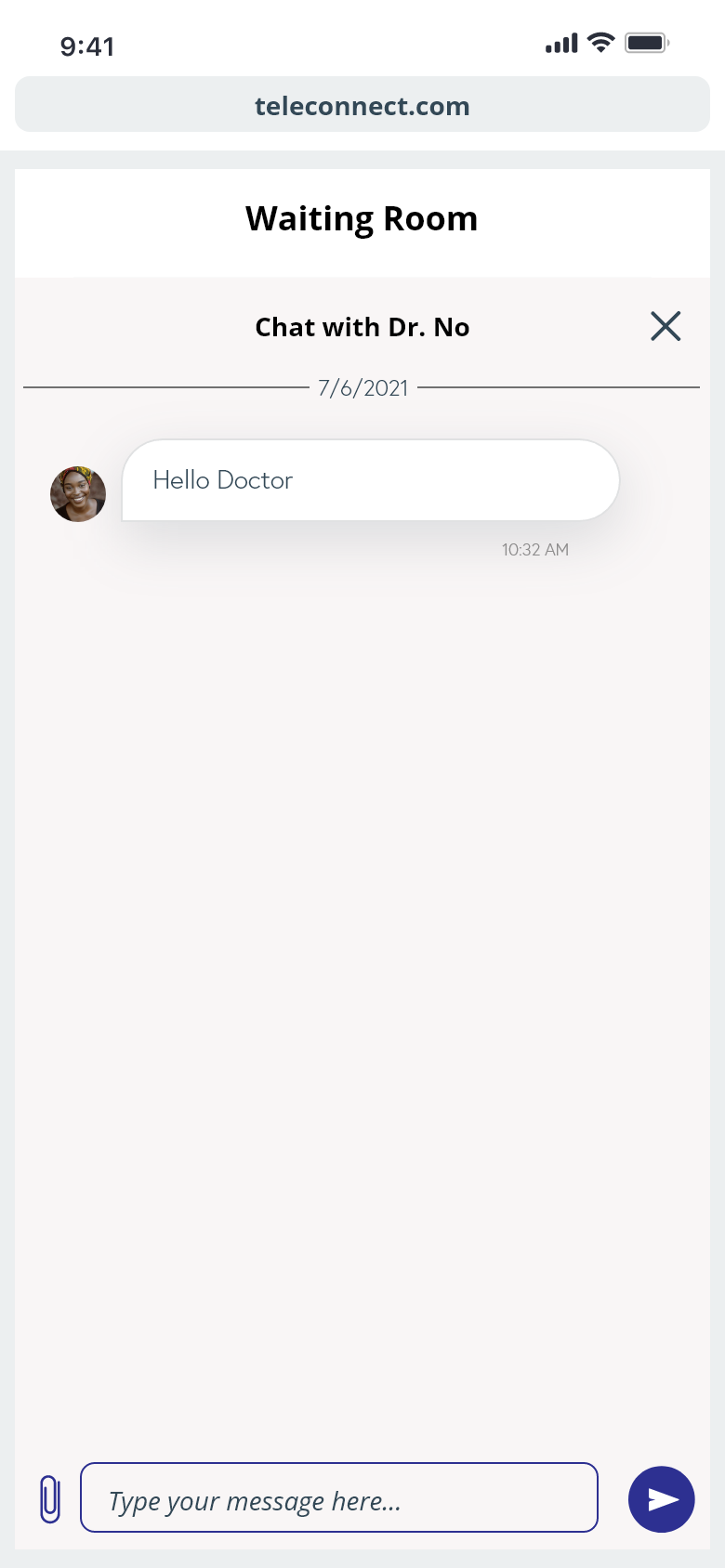
Task: Open the teleconnect.com address bar
Action: click(x=362, y=105)
